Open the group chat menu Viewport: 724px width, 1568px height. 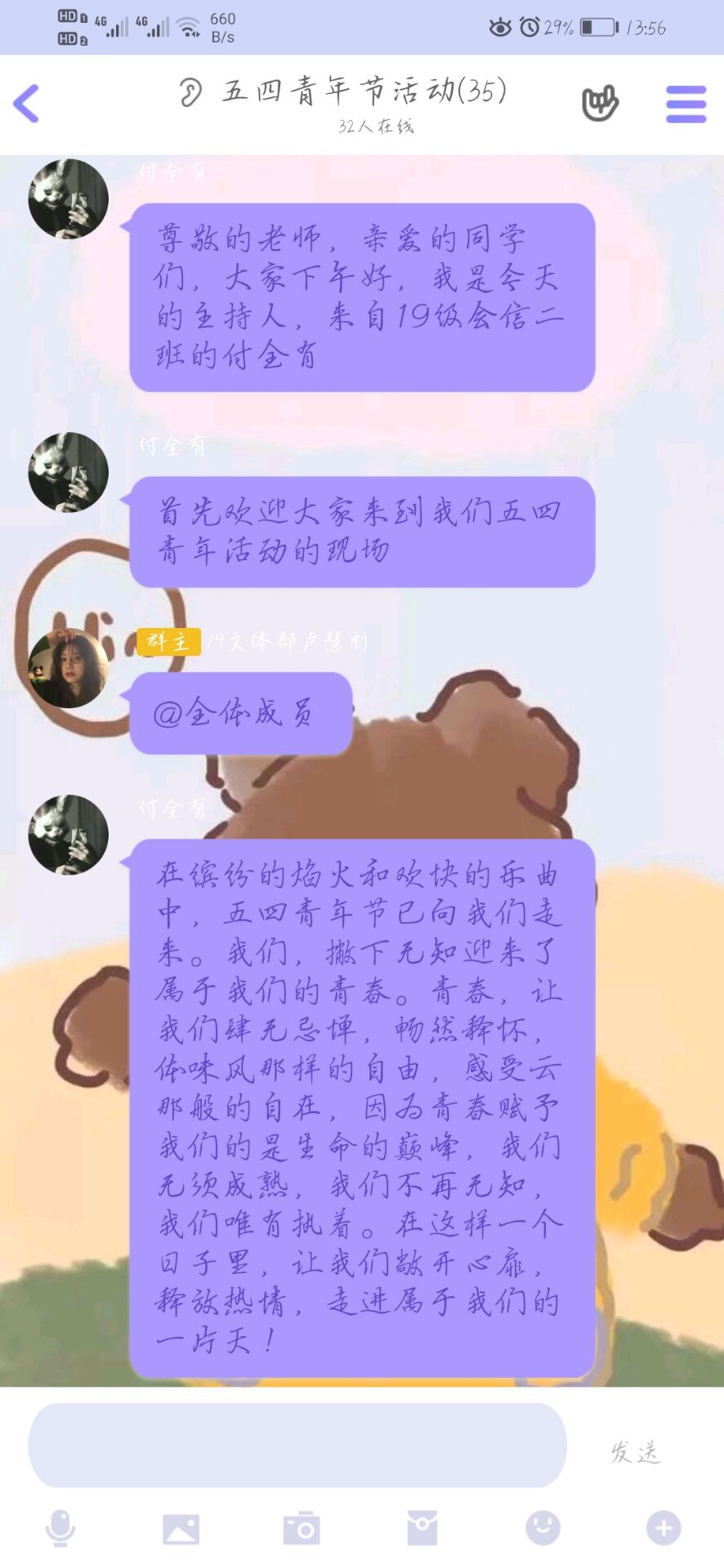pyautogui.click(x=686, y=104)
